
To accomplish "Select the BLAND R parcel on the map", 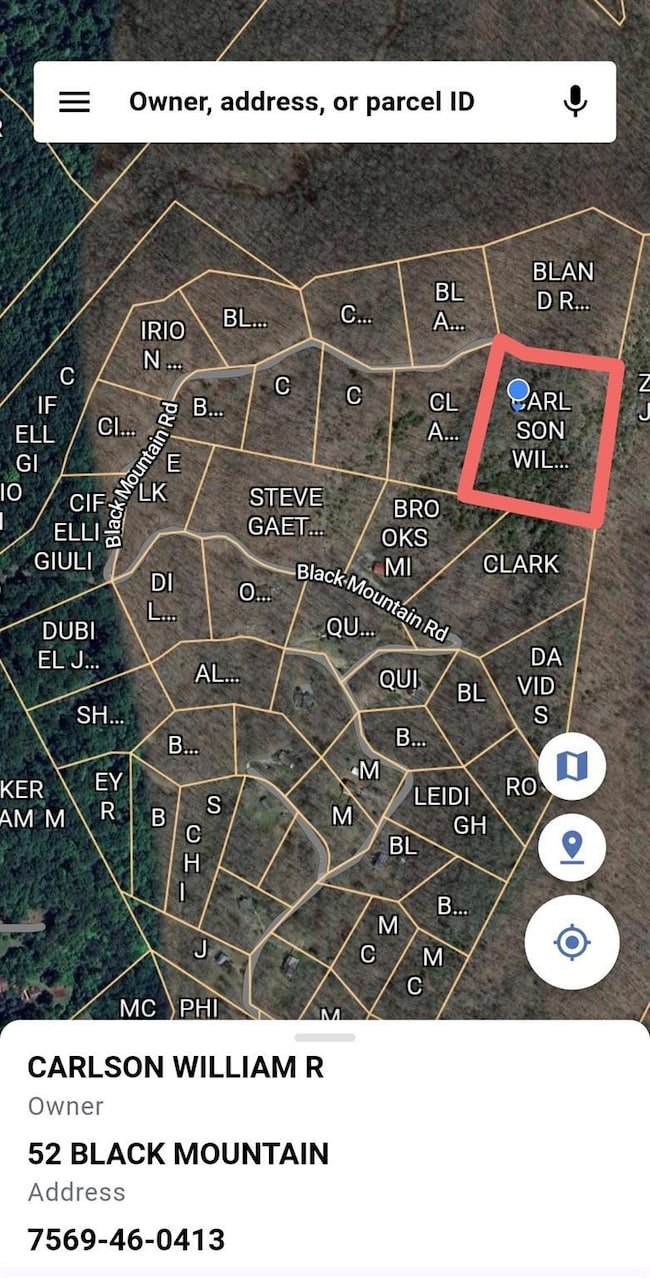I will pos(562,285).
